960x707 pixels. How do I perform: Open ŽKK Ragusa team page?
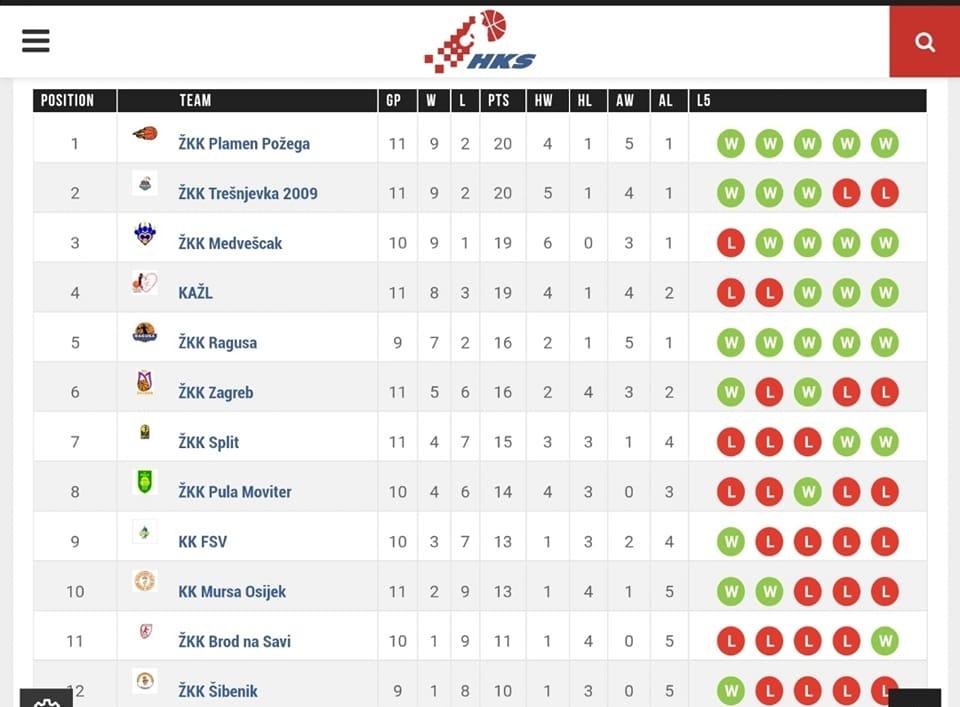pos(218,343)
